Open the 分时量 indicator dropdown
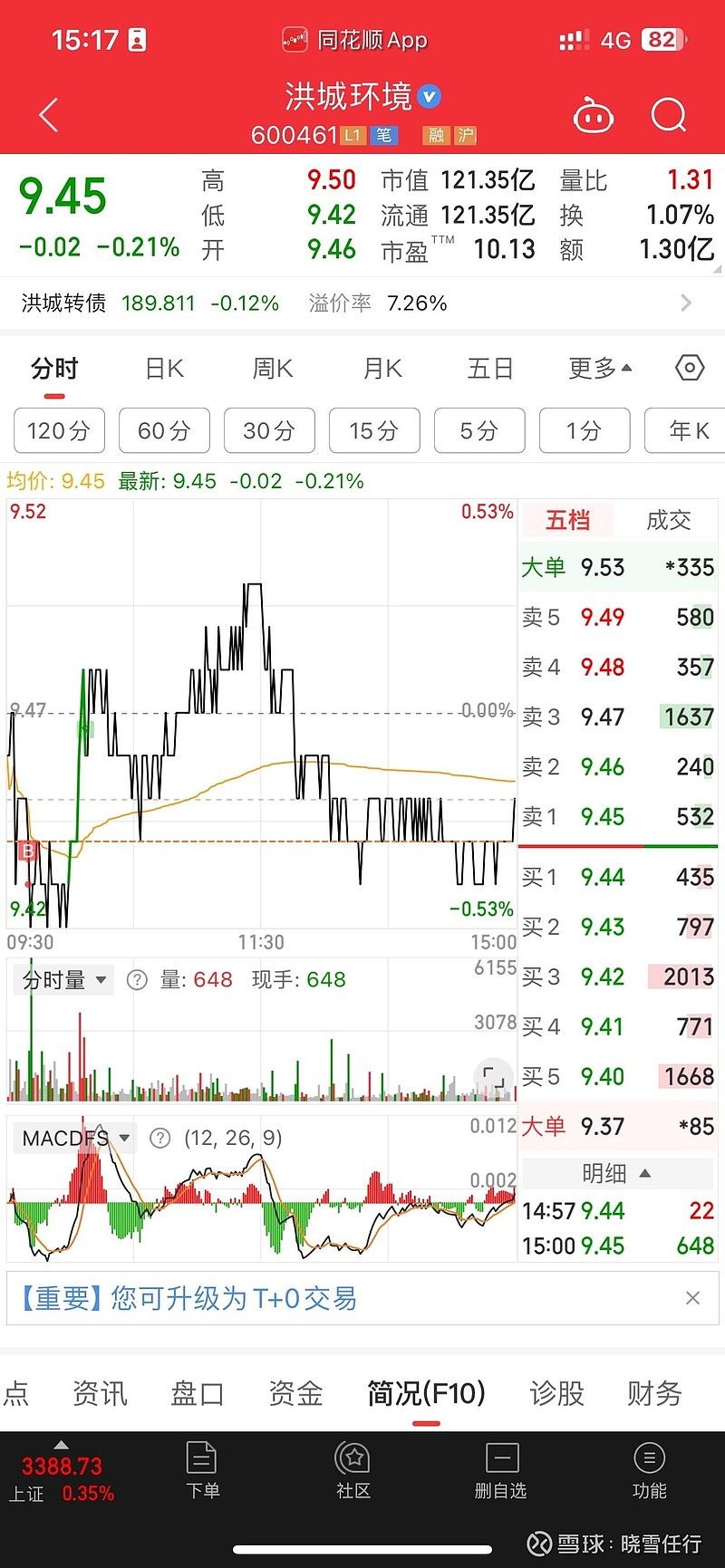 click(64, 980)
